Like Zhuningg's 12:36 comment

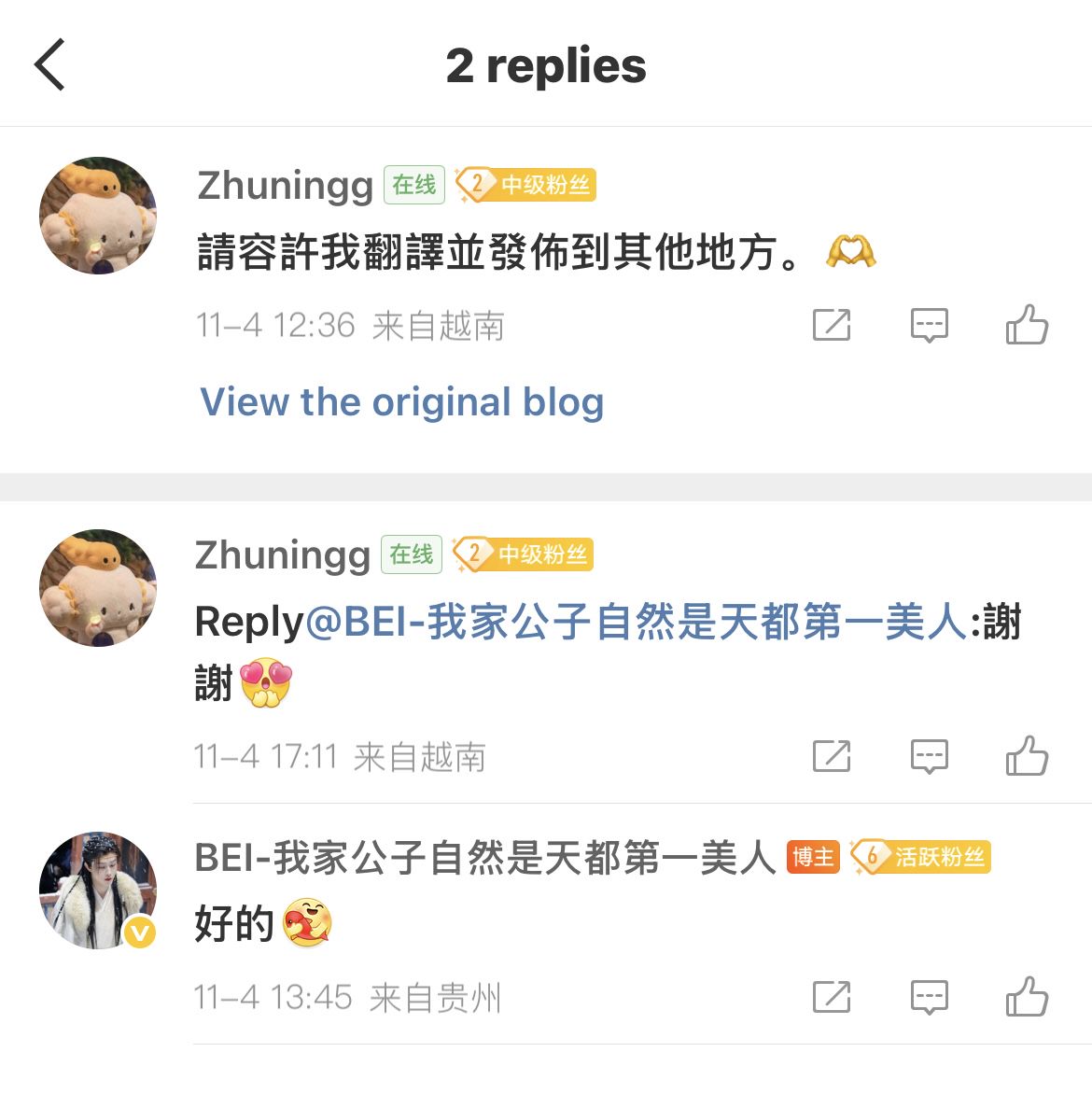pyautogui.click(x=1027, y=326)
